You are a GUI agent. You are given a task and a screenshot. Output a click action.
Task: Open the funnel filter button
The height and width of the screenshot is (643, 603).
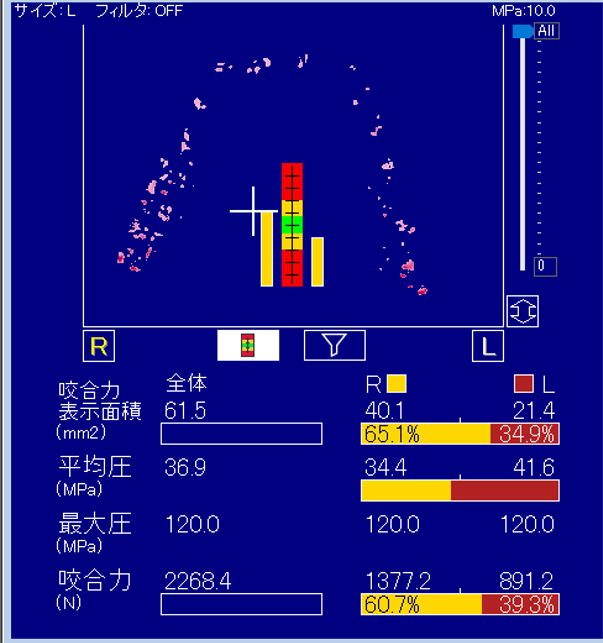[x=335, y=346]
